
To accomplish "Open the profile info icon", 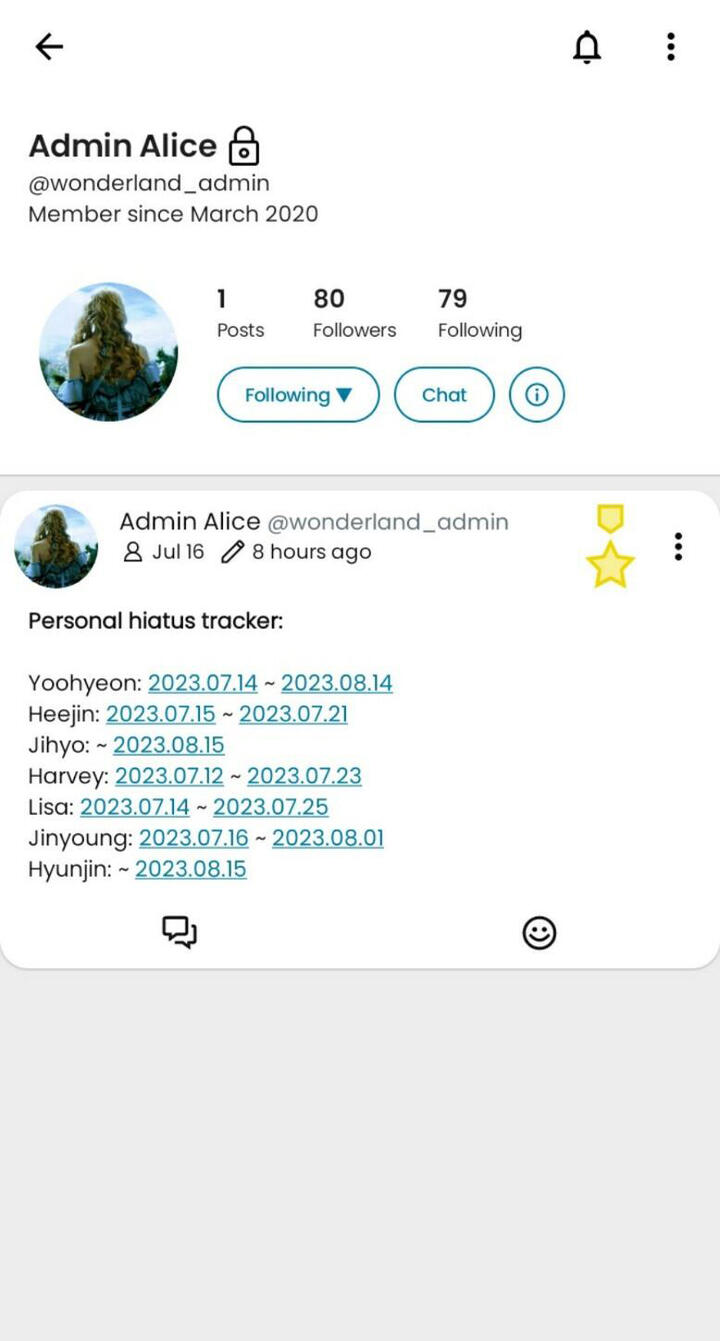I will coord(537,395).
